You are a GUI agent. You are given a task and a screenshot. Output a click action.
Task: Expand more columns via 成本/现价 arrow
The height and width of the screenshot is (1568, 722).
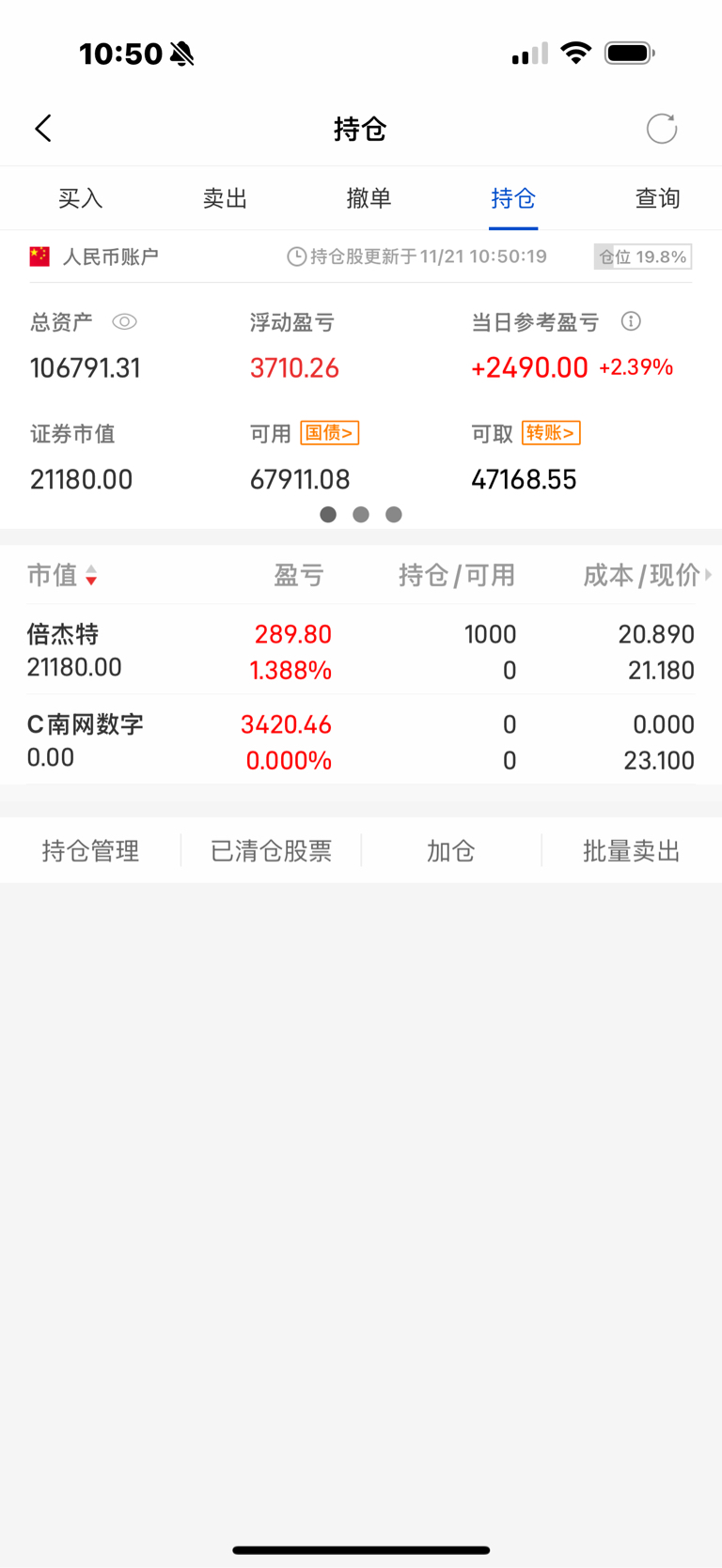(x=709, y=575)
